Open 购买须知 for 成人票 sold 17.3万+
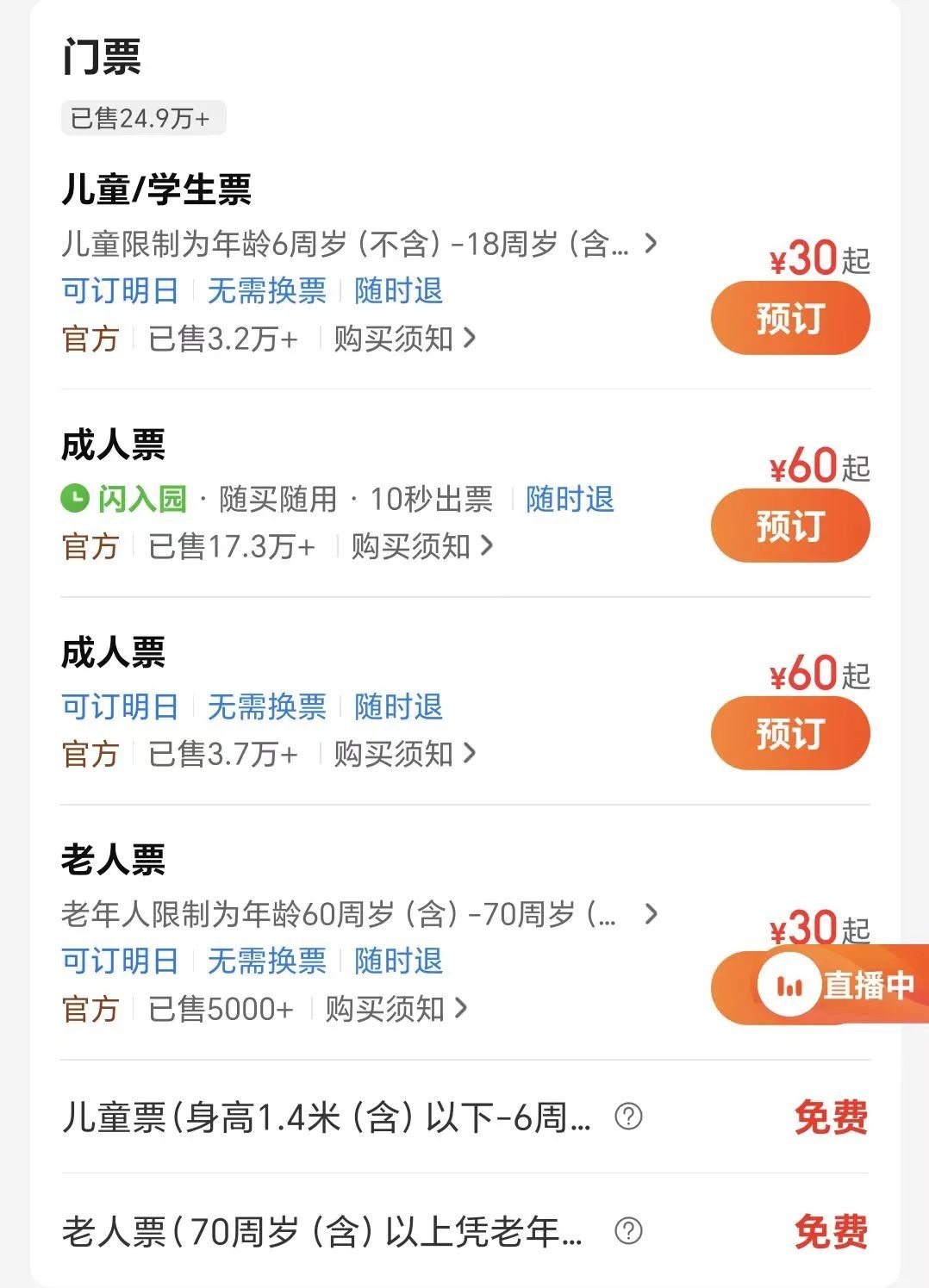This screenshot has height=1288, width=929. point(421,546)
